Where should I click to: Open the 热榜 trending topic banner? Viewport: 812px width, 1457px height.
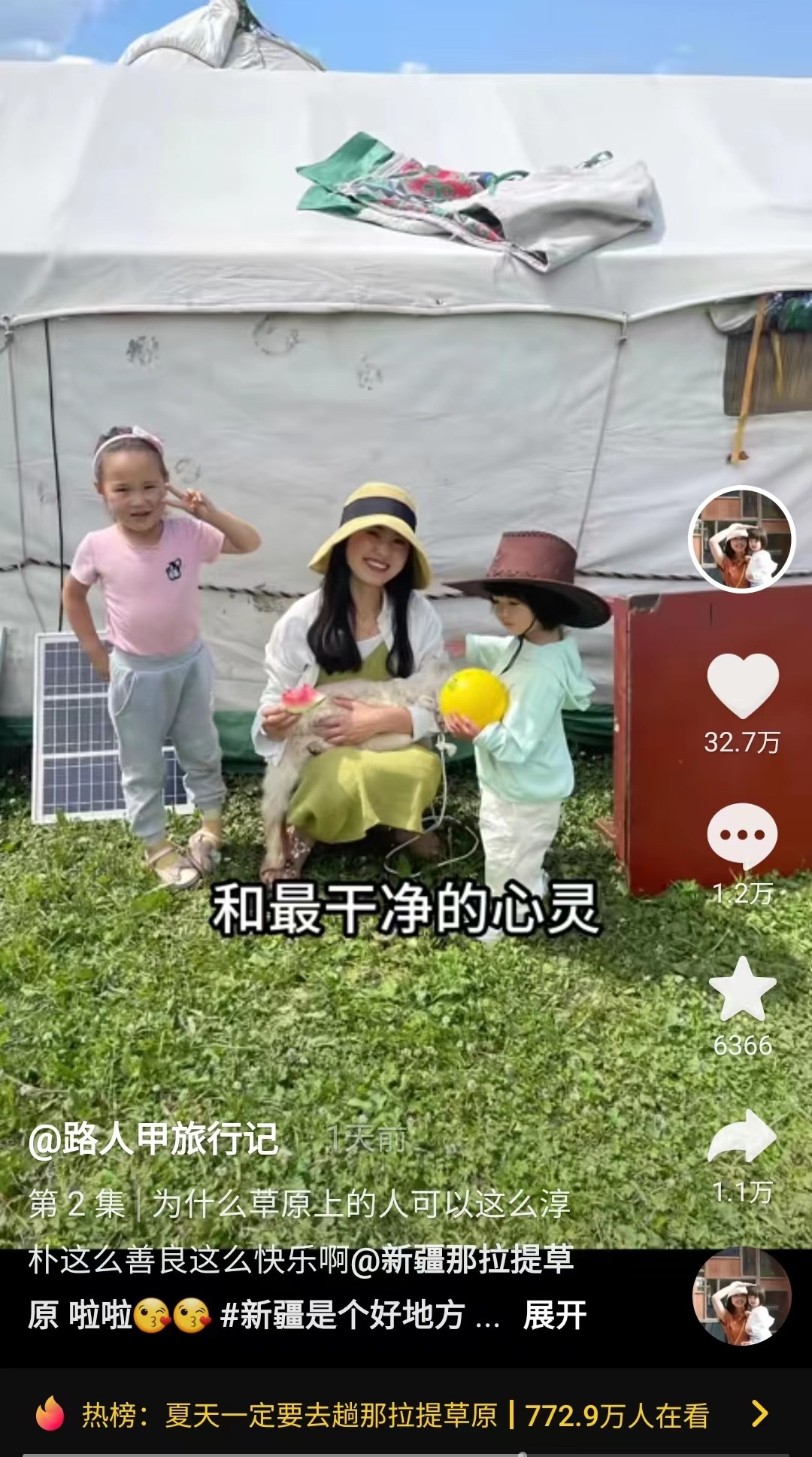(406, 1415)
